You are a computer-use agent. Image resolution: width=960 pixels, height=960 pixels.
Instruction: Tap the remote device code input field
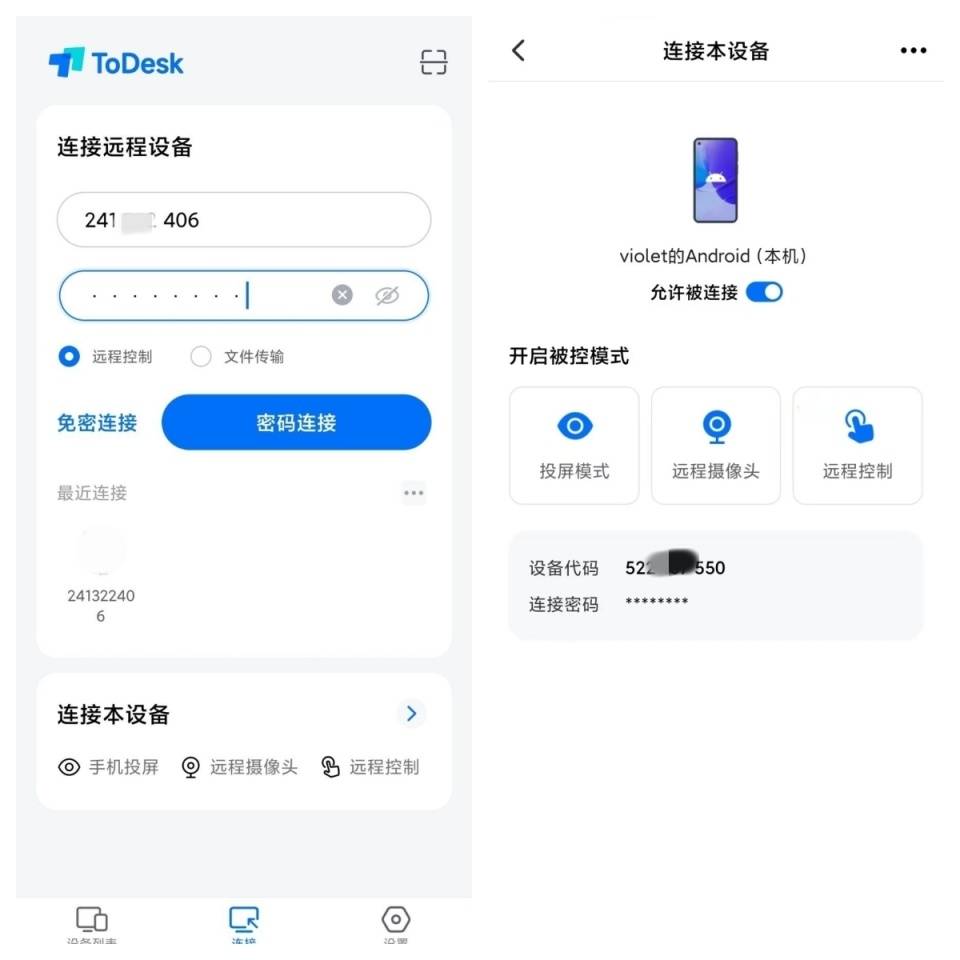(244, 220)
